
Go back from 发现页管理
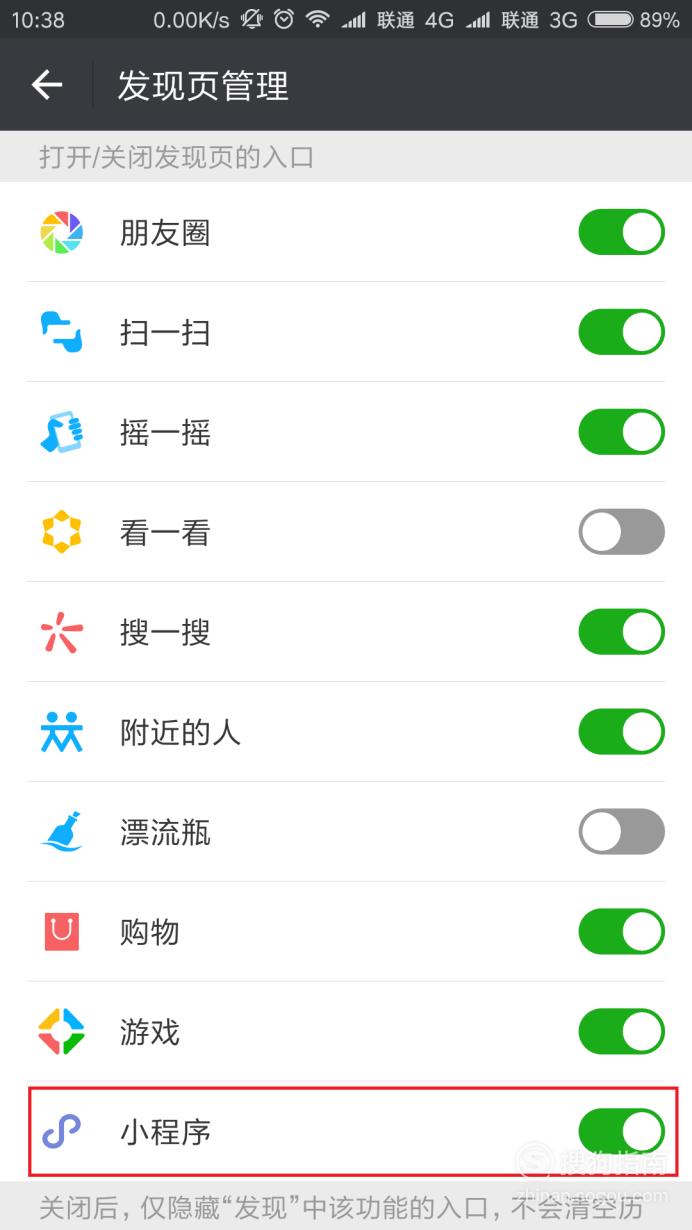(47, 85)
